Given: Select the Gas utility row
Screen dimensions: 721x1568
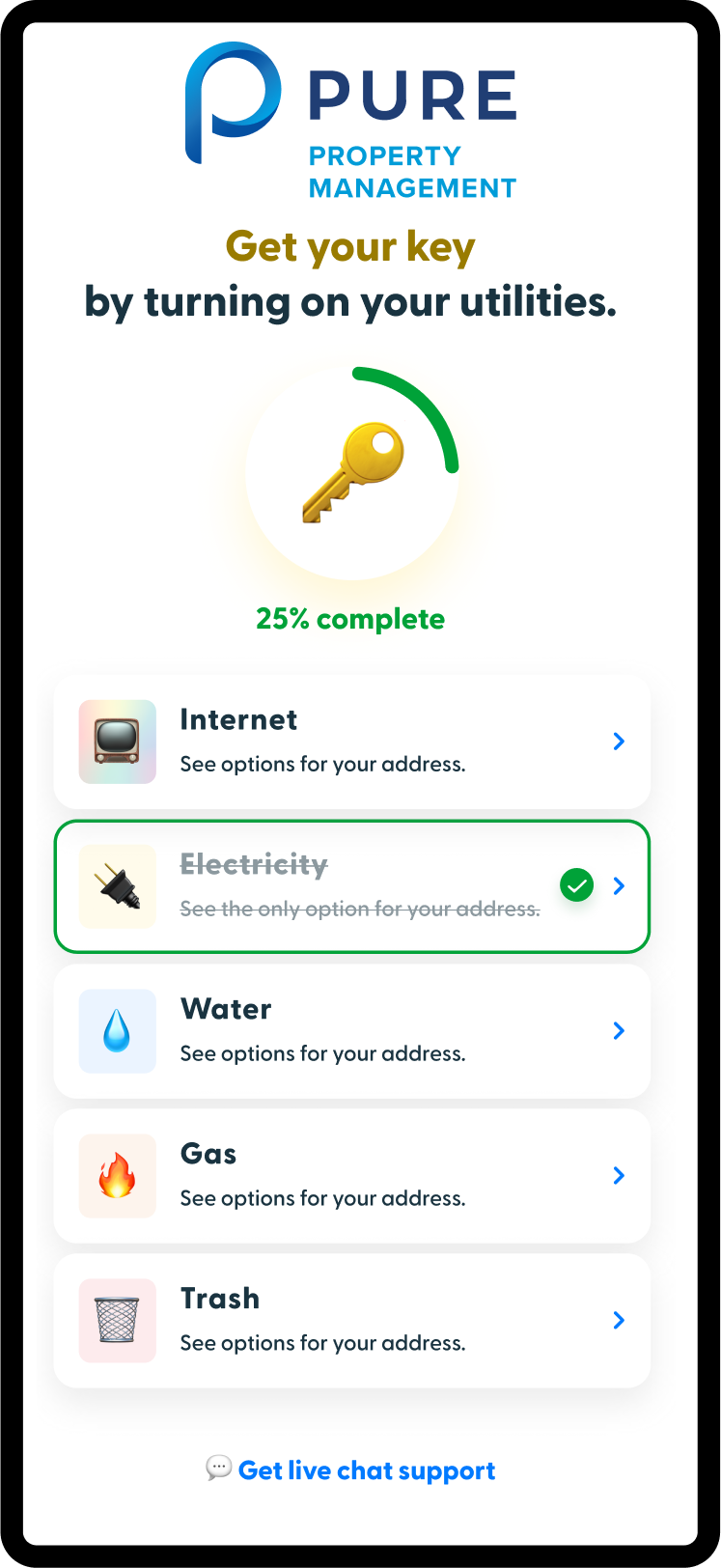Looking at the screenshot, I should coord(351,1176).
